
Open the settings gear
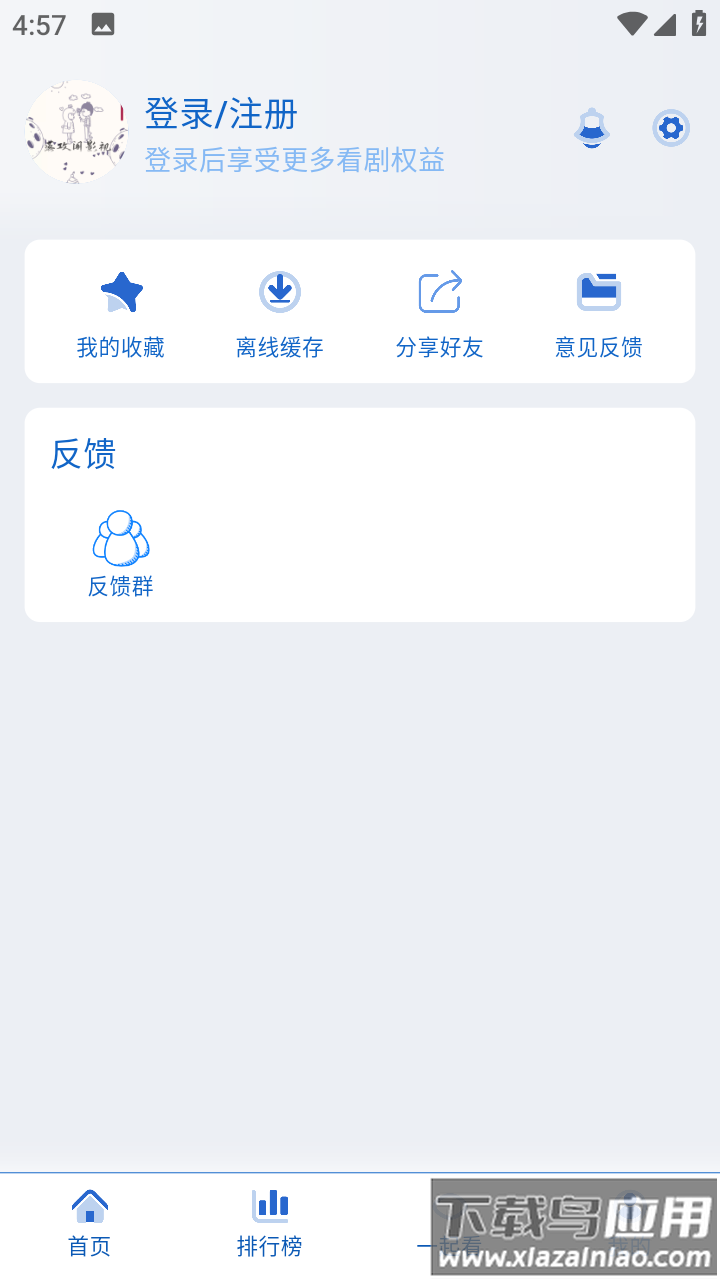coord(671,128)
